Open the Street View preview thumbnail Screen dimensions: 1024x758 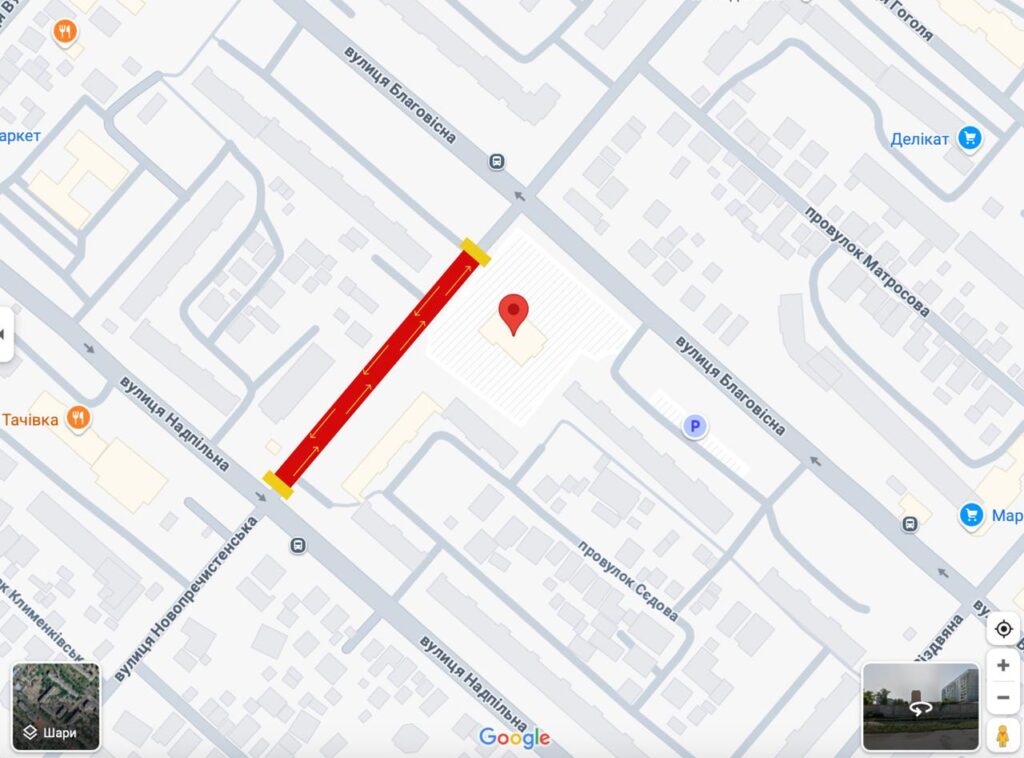pos(920,707)
